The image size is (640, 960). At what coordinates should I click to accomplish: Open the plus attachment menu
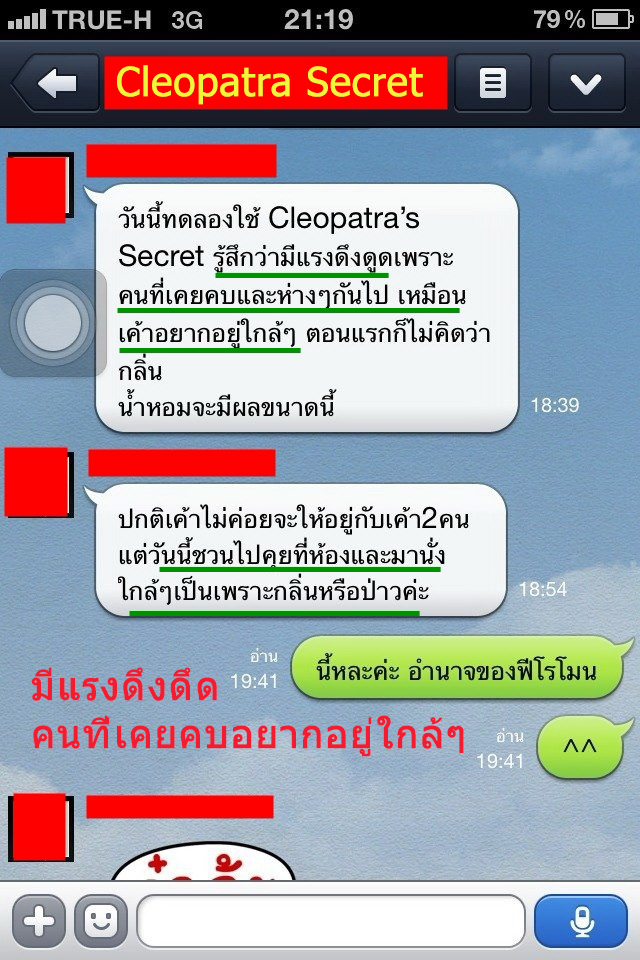(39, 921)
